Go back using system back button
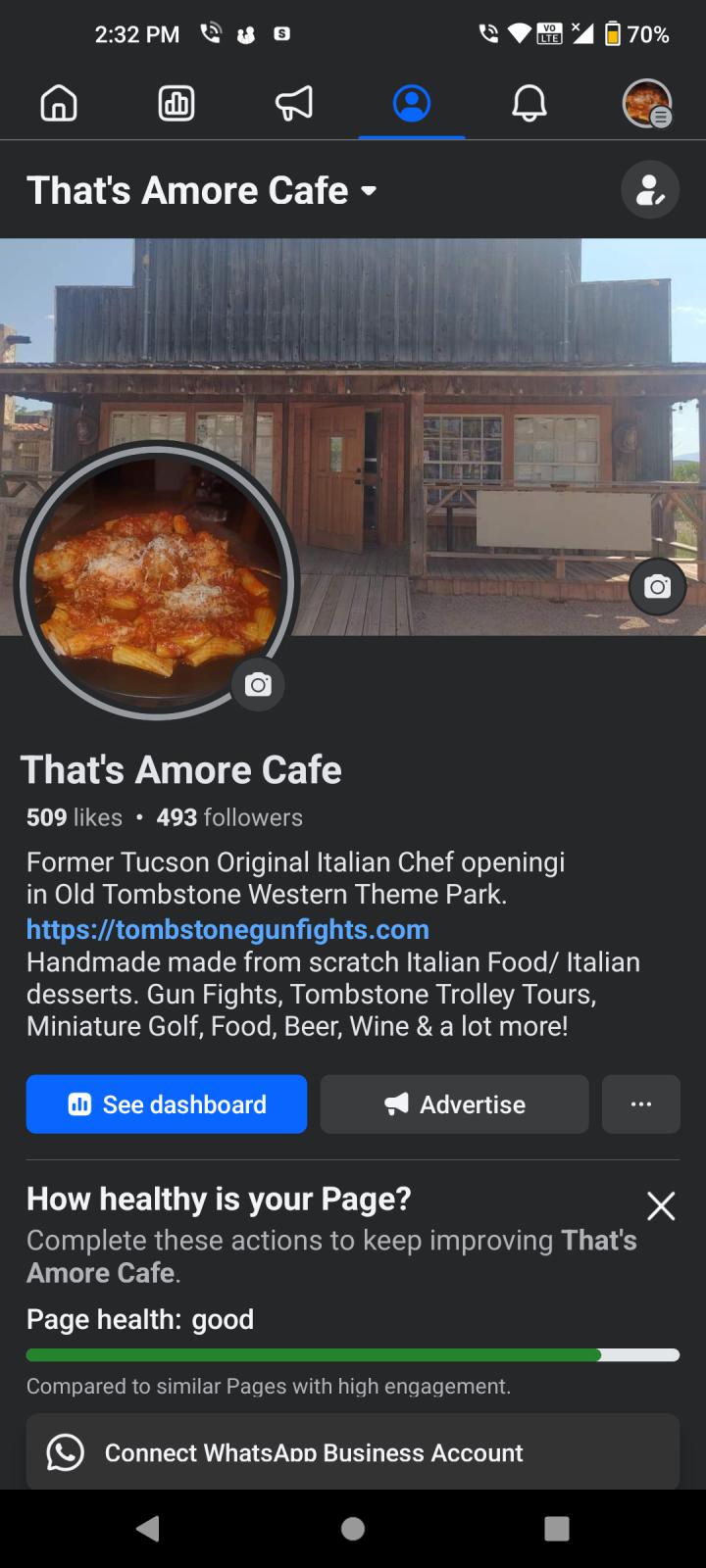 tap(148, 1528)
